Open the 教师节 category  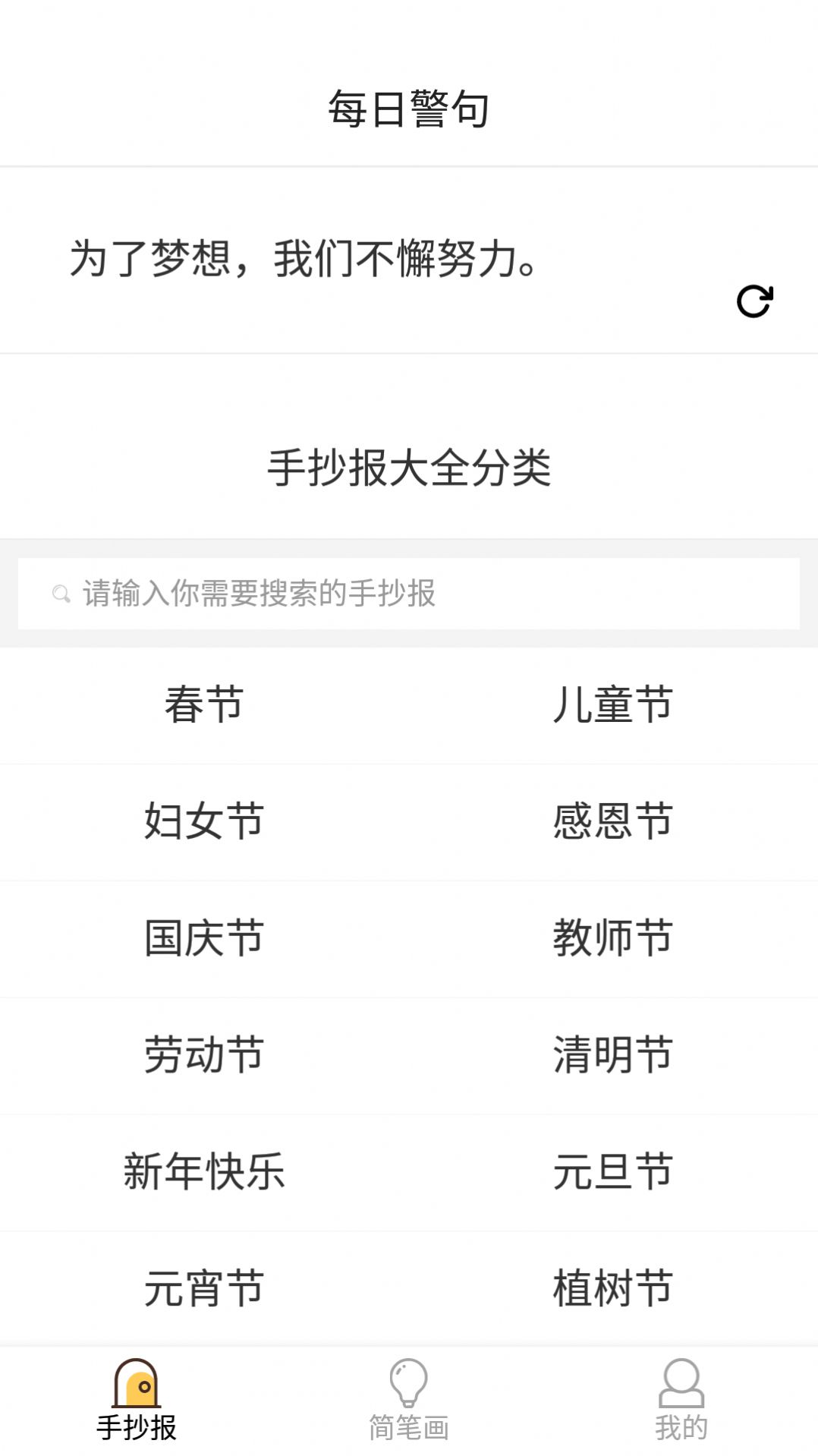coord(612,938)
